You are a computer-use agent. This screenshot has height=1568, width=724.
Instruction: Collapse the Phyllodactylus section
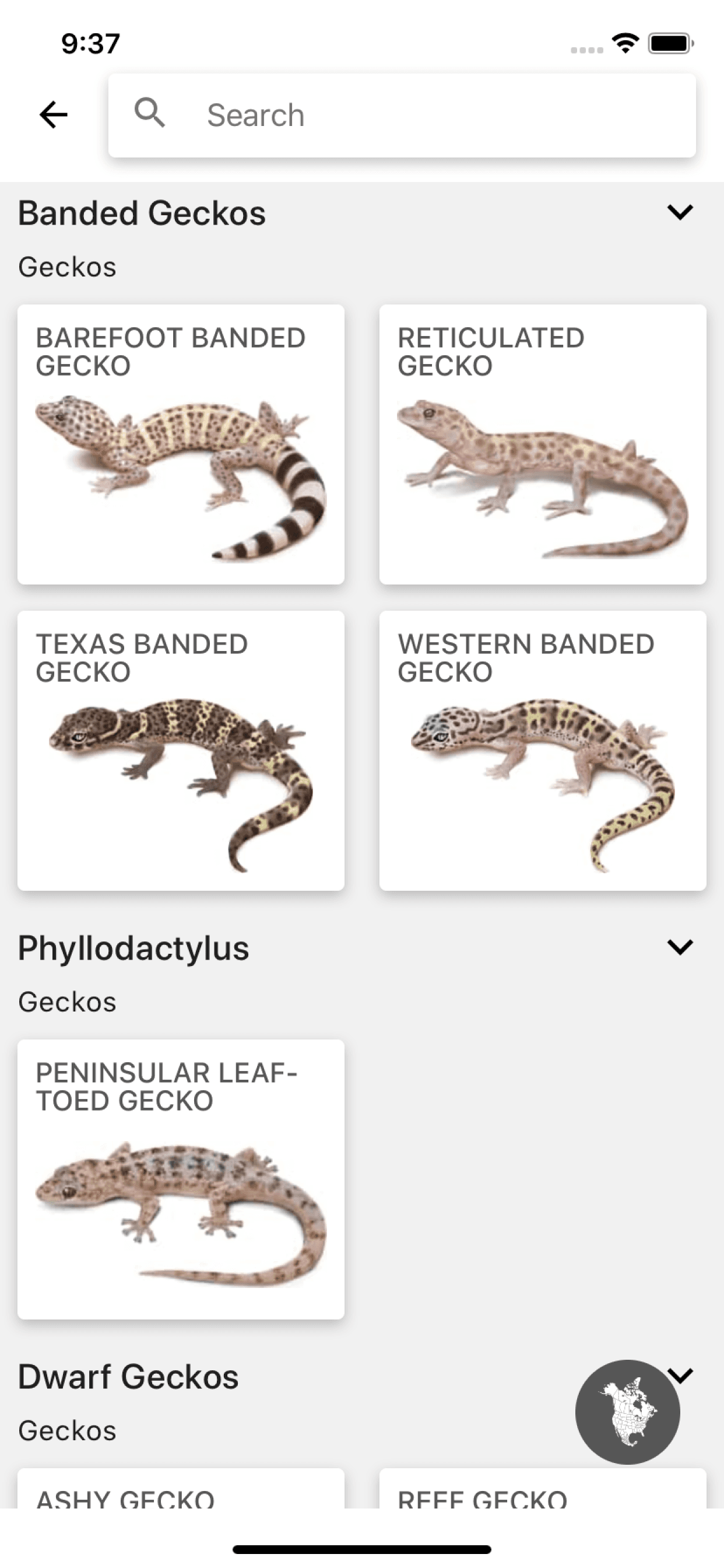[x=680, y=947]
